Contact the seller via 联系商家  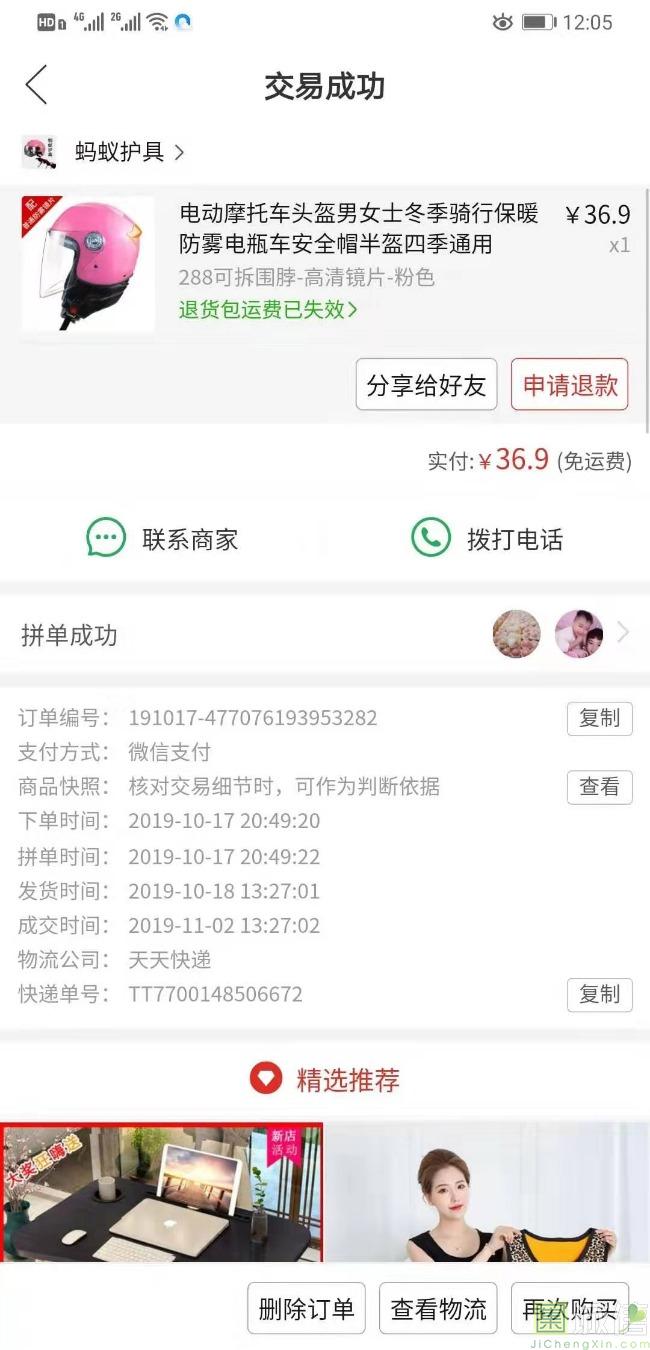pos(163,539)
